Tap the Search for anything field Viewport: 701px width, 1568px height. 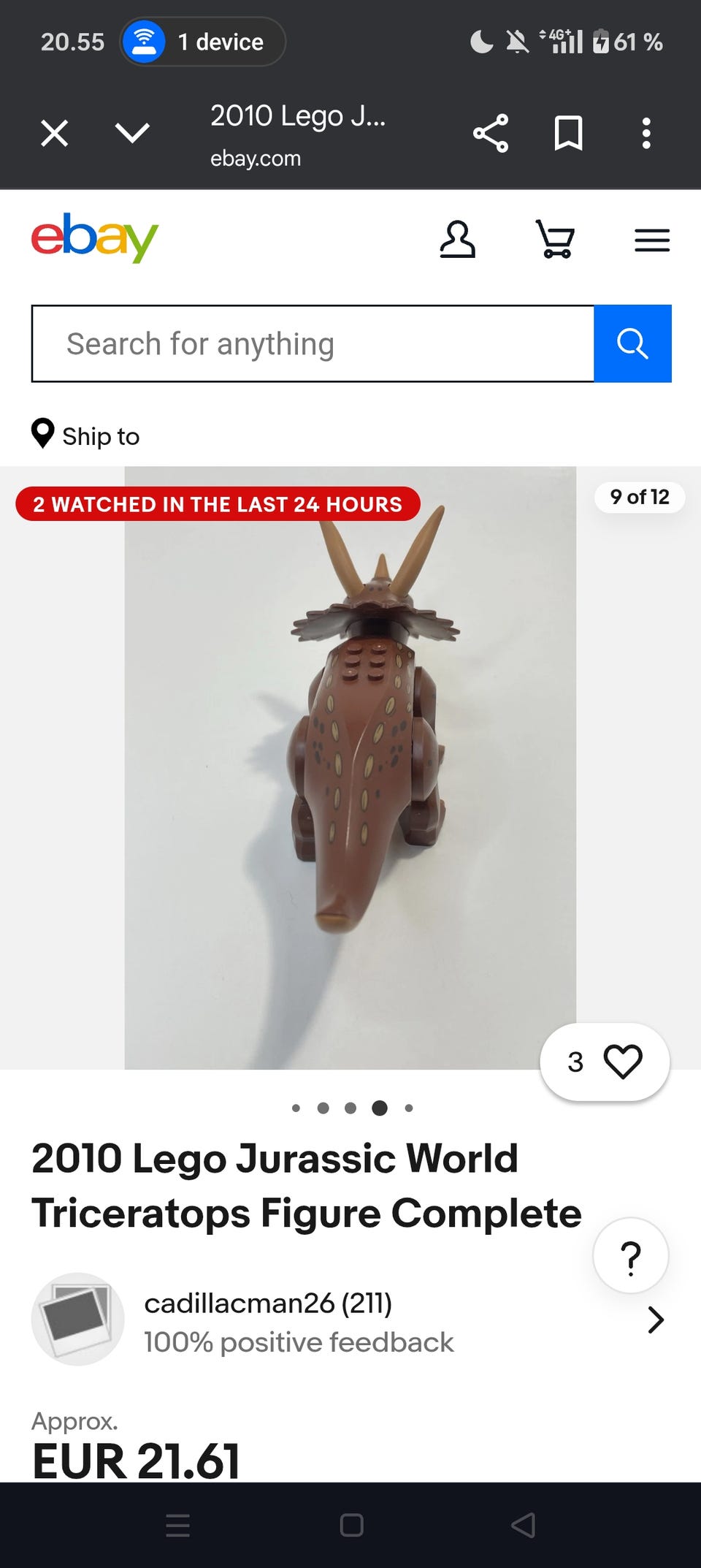click(313, 343)
